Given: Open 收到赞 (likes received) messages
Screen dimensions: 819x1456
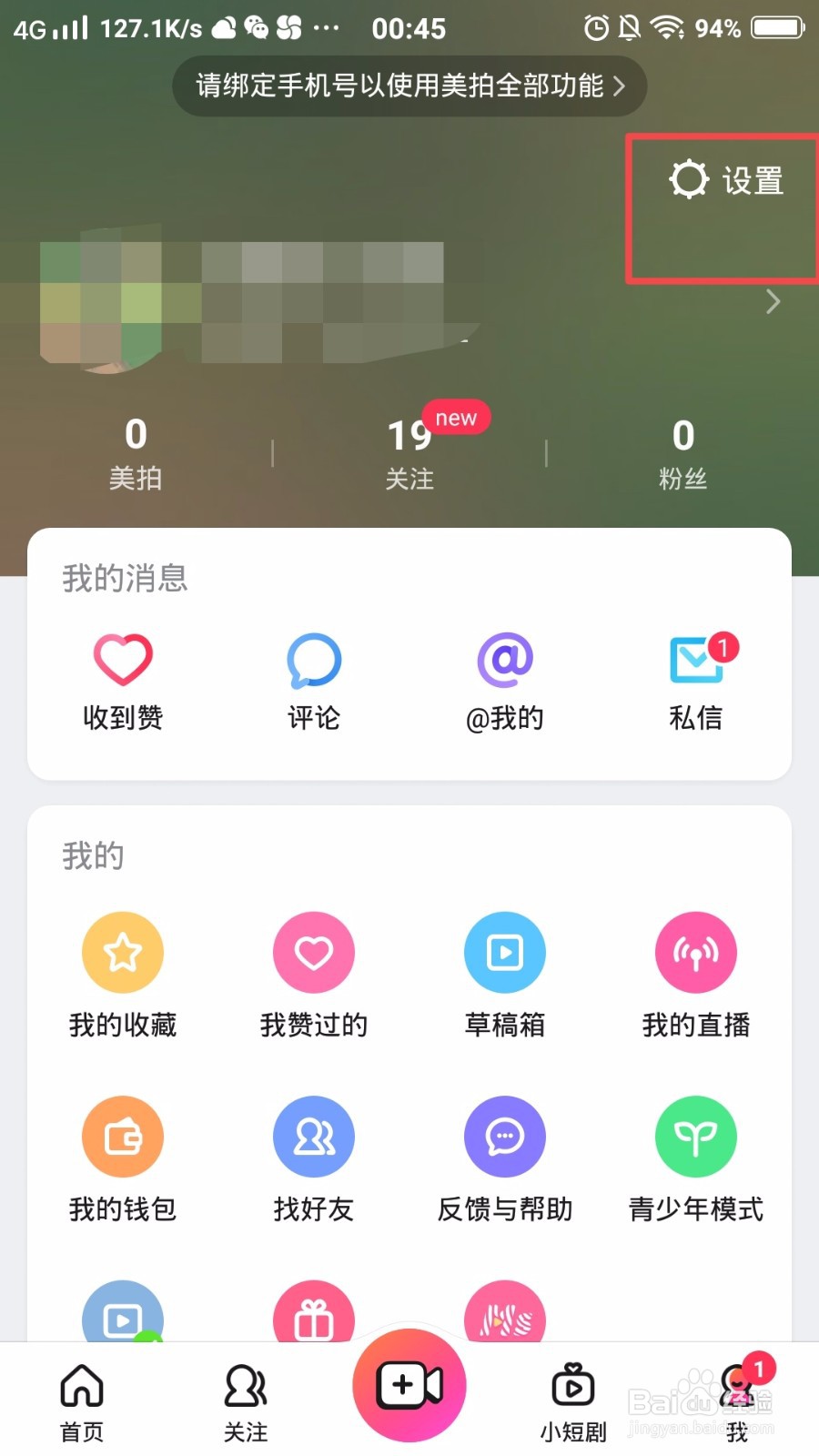Looking at the screenshot, I should pos(123,682).
